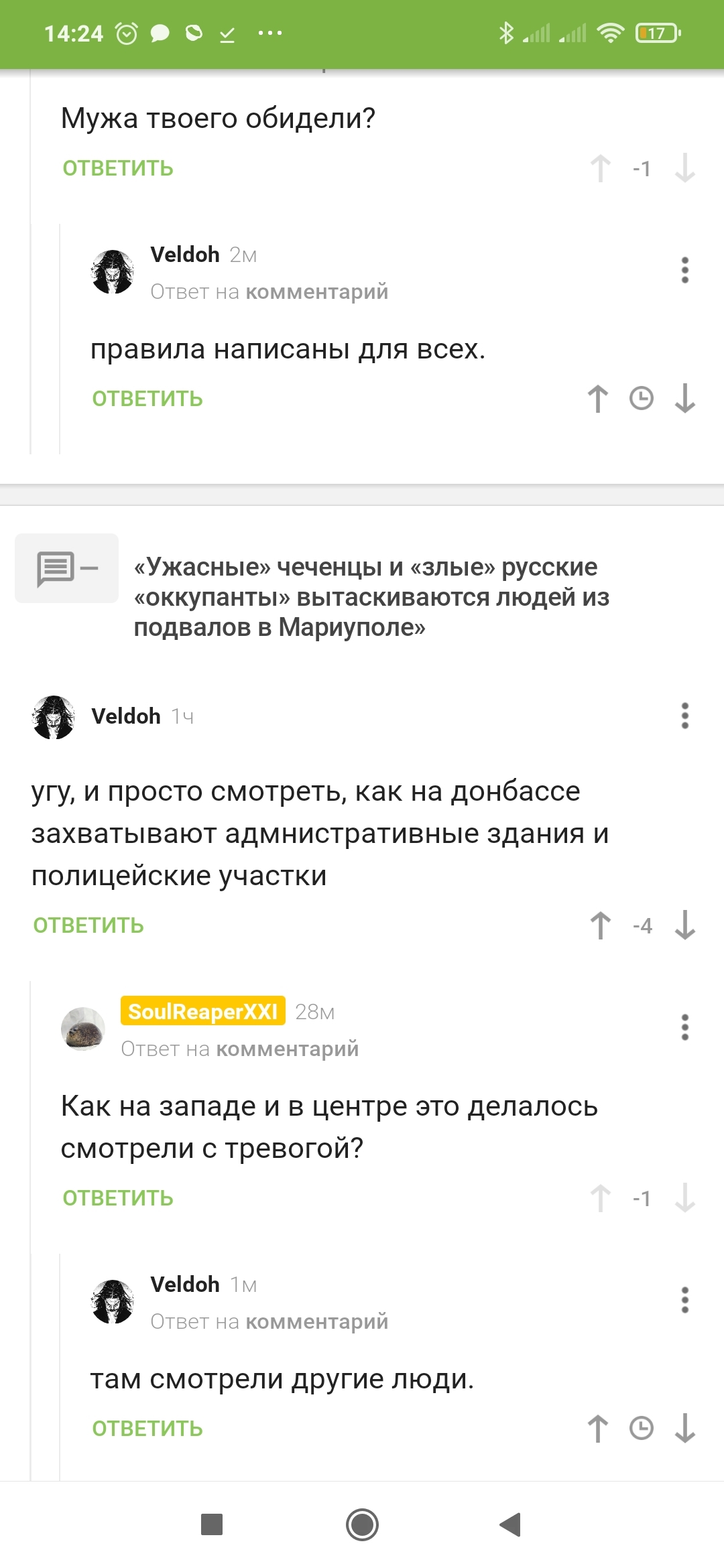Image resolution: width=724 pixels, height=1568 pixels.
Task: Downvote the comment "правила написаны для всех."
Action: (x=684, y=399)
